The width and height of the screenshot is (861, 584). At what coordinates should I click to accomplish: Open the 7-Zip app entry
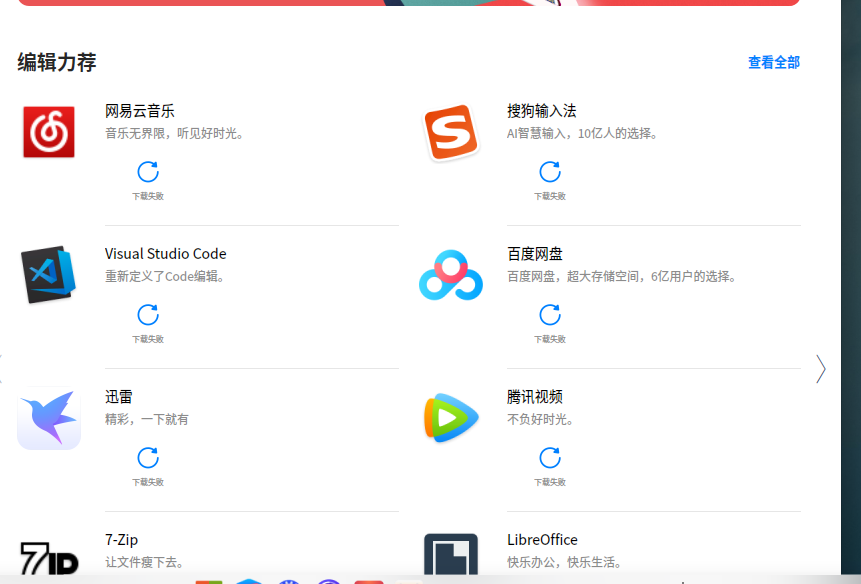[x=121, y=540]
